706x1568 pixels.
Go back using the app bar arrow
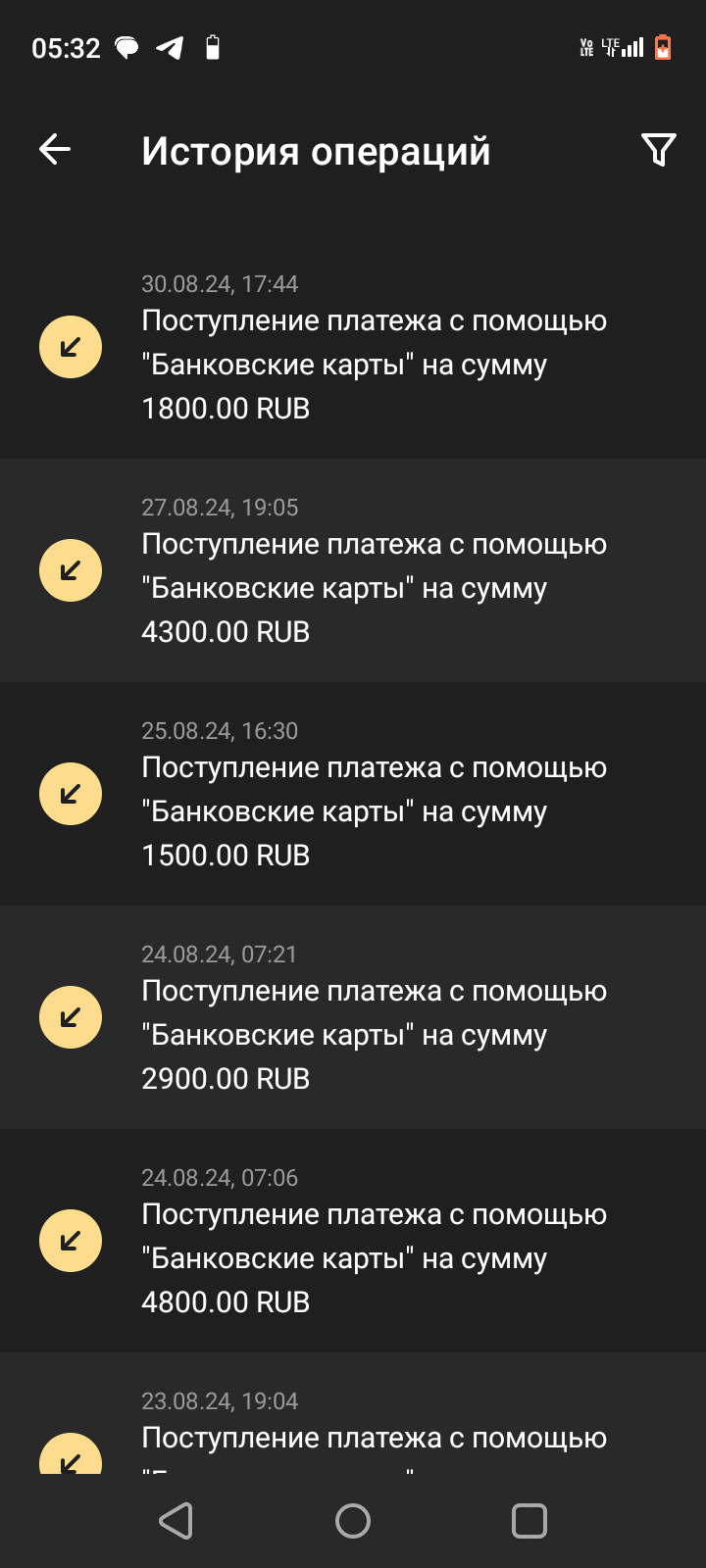(55, 150)
